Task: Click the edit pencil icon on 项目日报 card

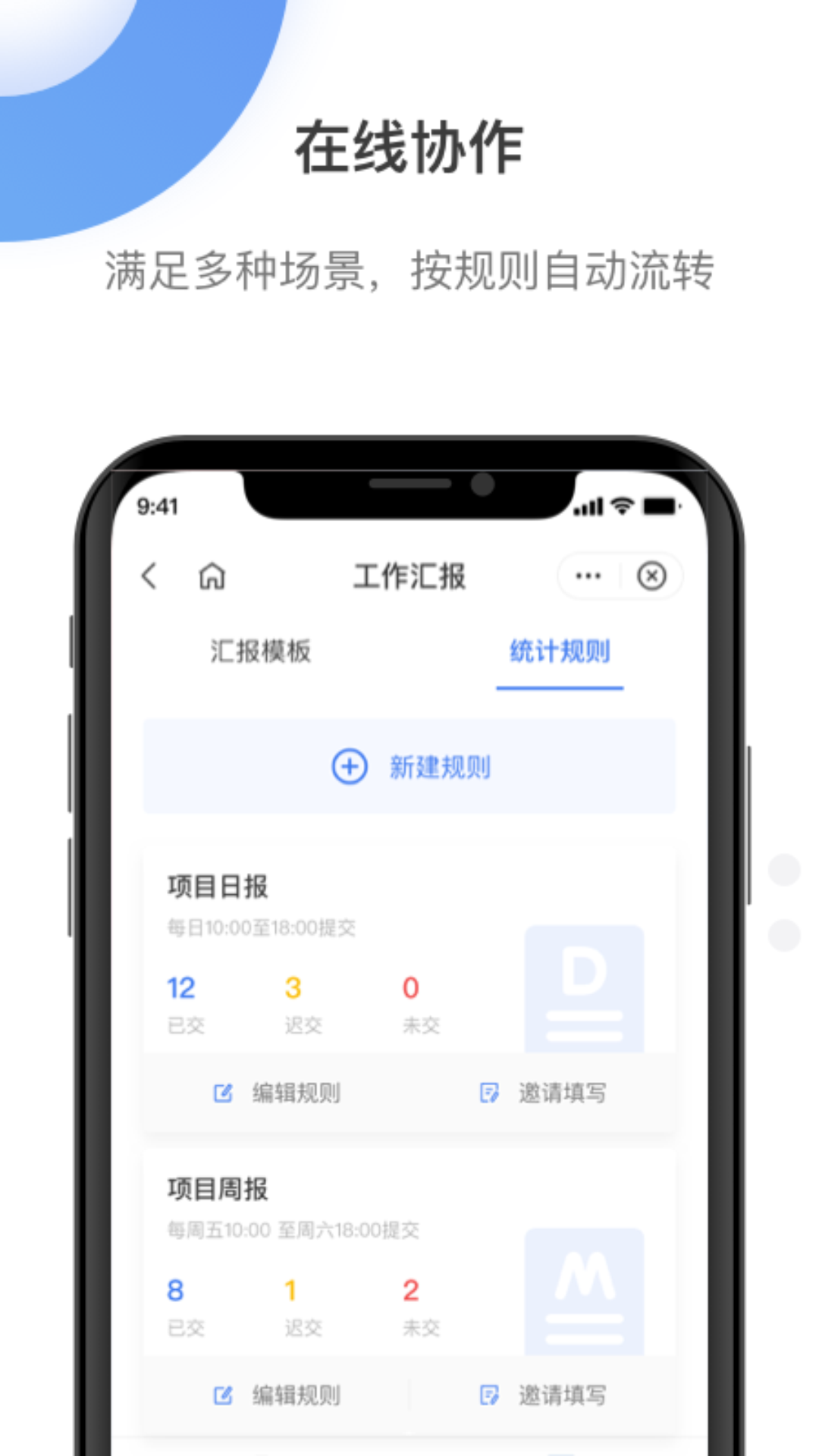Action: (223, 1093)
